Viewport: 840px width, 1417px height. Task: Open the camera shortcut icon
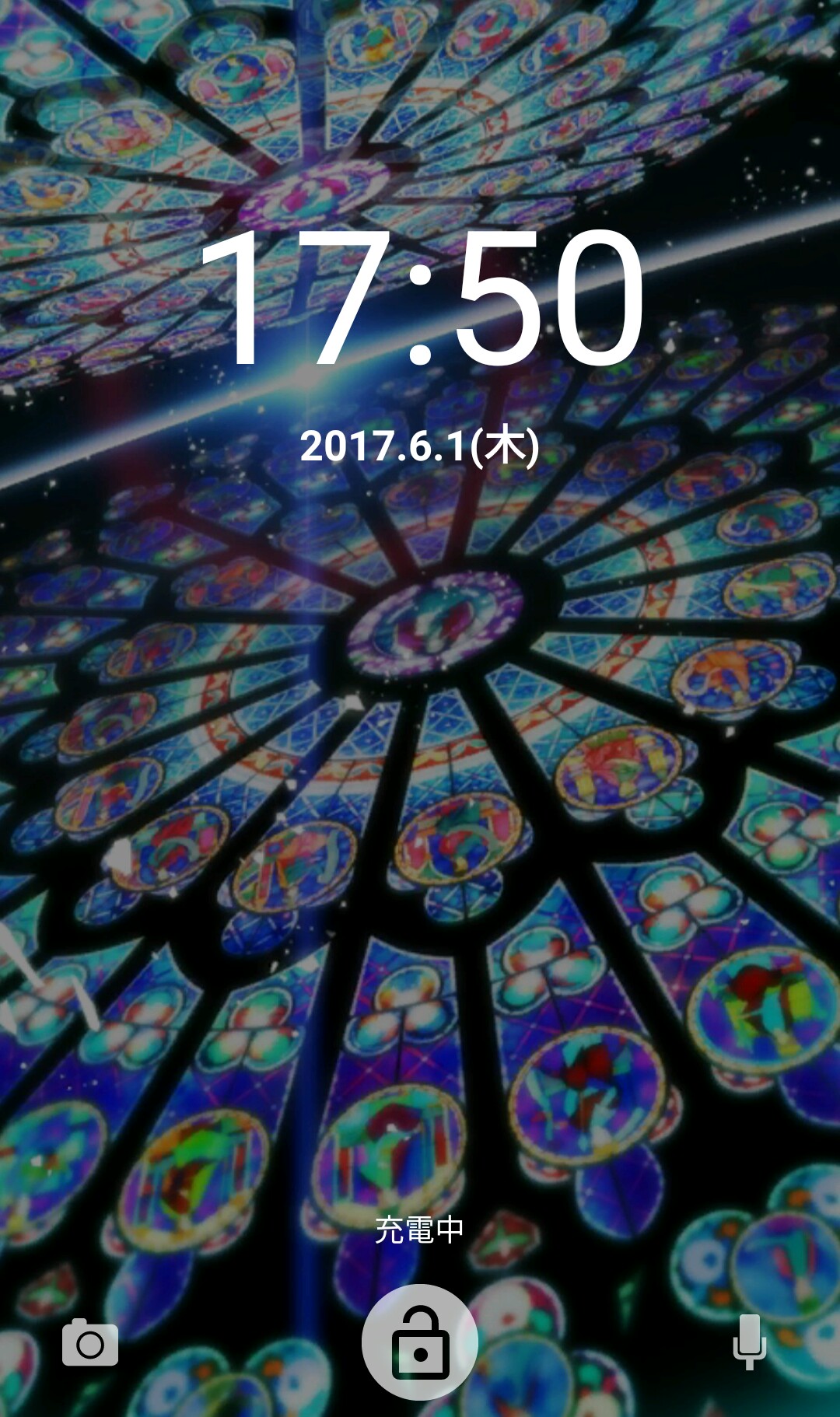click(x=90, y=1343)
